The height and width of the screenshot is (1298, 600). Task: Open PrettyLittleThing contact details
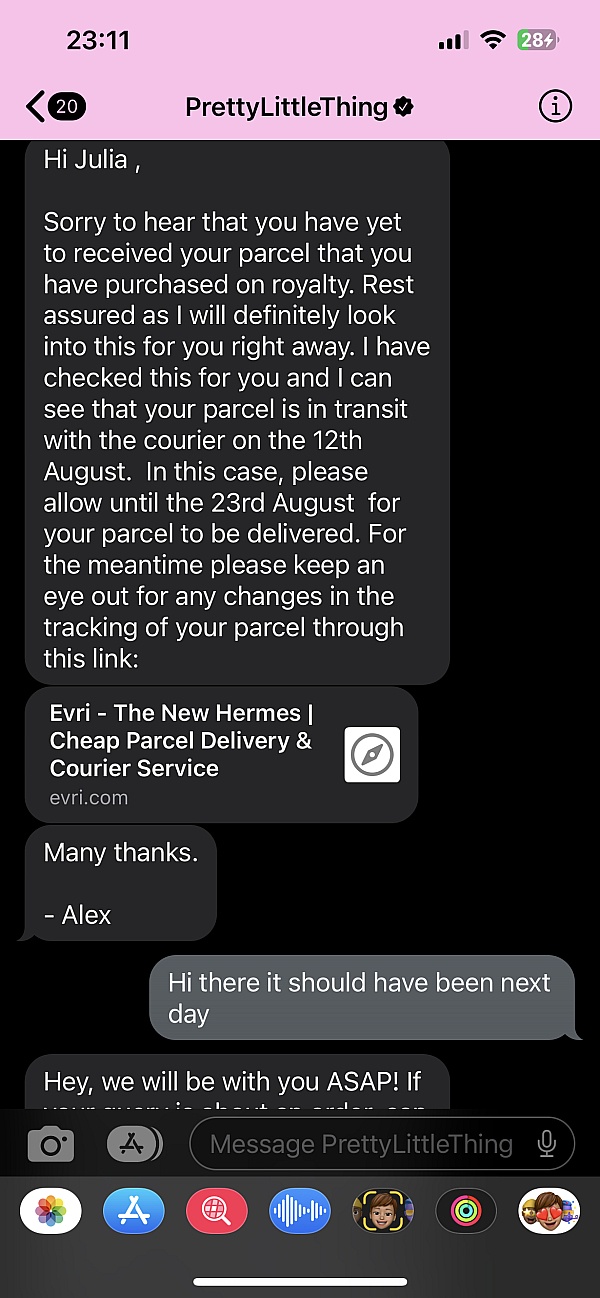tap(298, 107)
